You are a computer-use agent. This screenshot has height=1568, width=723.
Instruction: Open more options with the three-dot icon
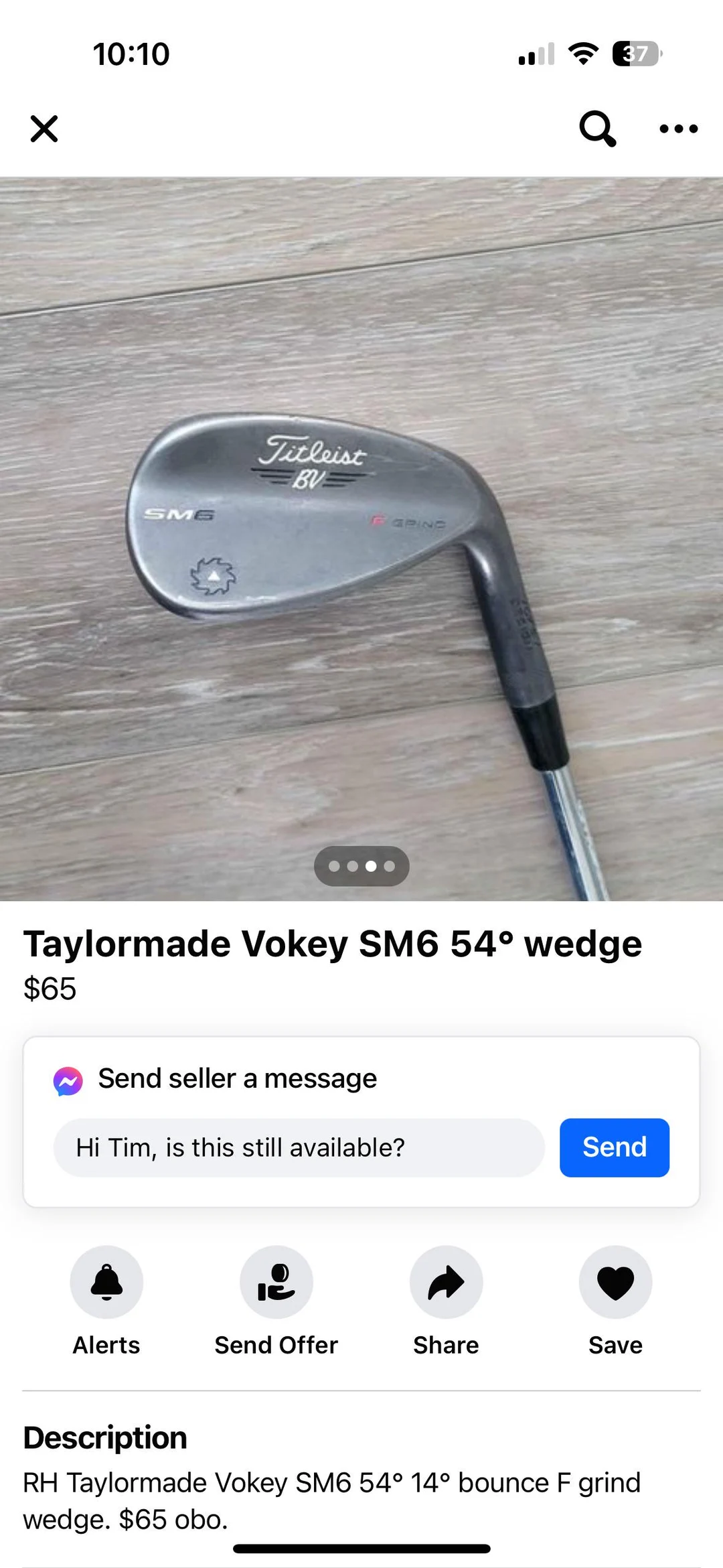pyautogui.click(x=677, y=129)
